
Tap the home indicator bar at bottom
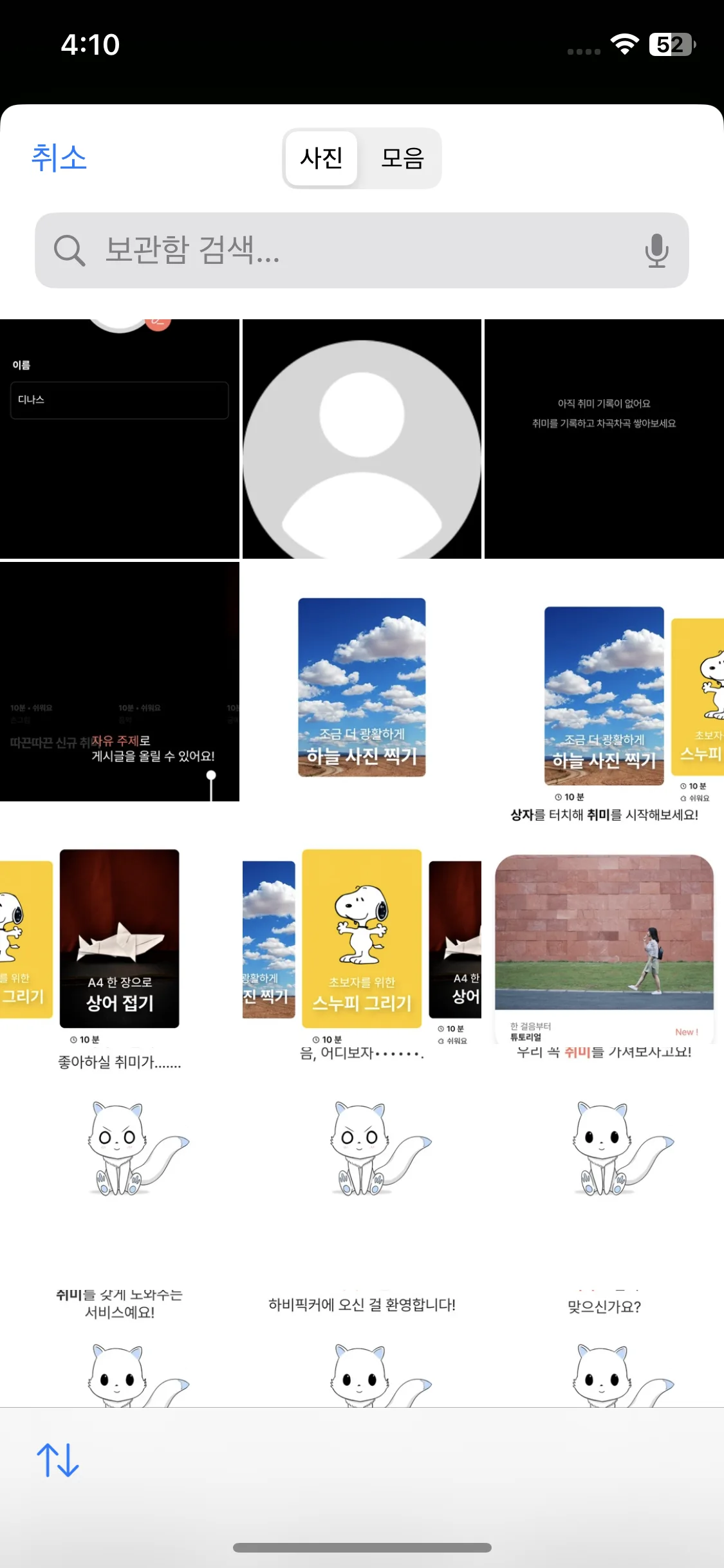click(362, 1548)
